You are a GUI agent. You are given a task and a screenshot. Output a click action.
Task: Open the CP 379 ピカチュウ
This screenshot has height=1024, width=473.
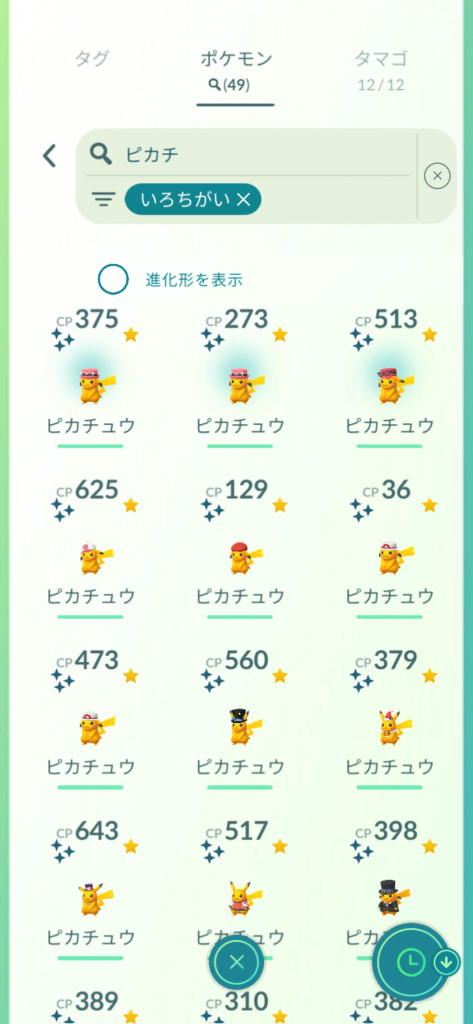coord(389,719)
